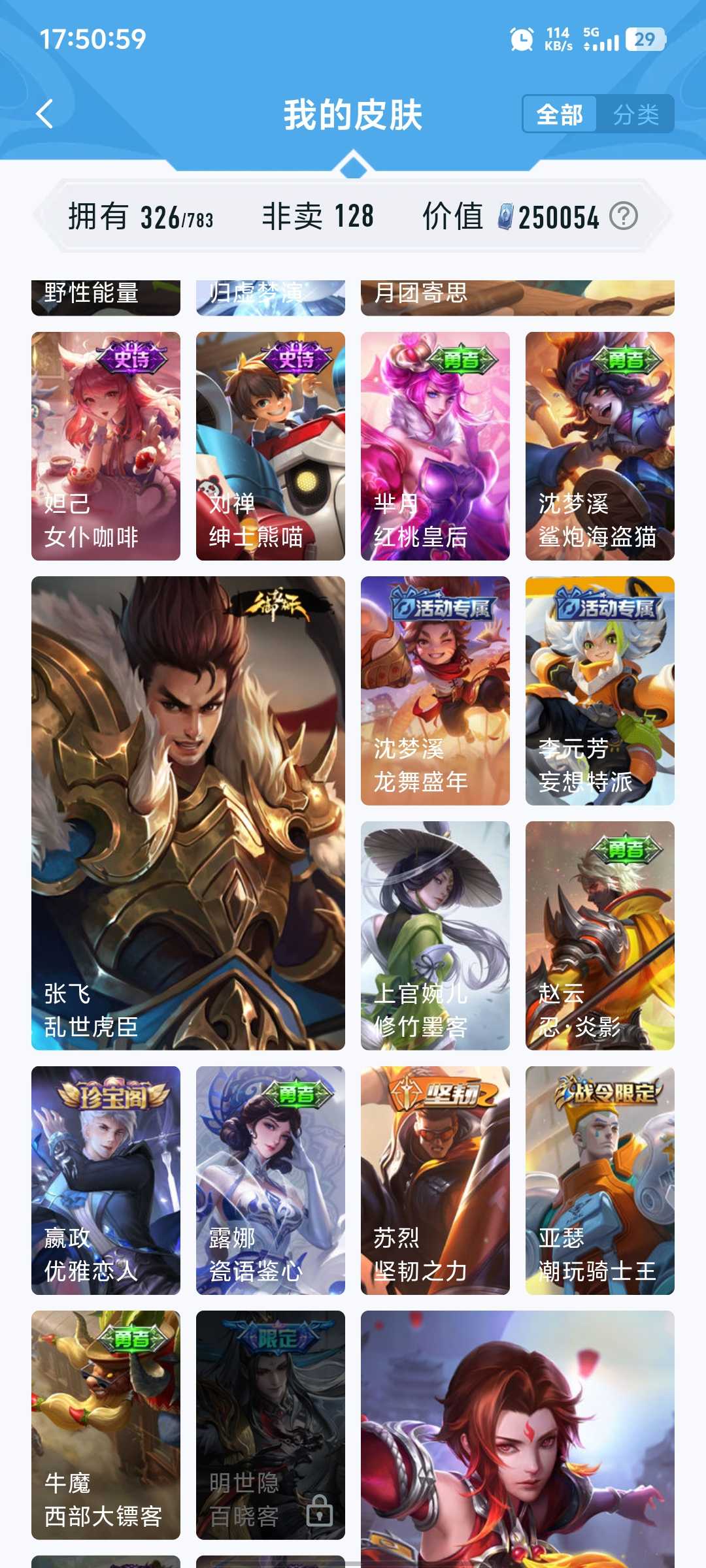This screenshot has height=1568, width=706.
Task: Switch to the 分类 tab
Action: point(635,115)
